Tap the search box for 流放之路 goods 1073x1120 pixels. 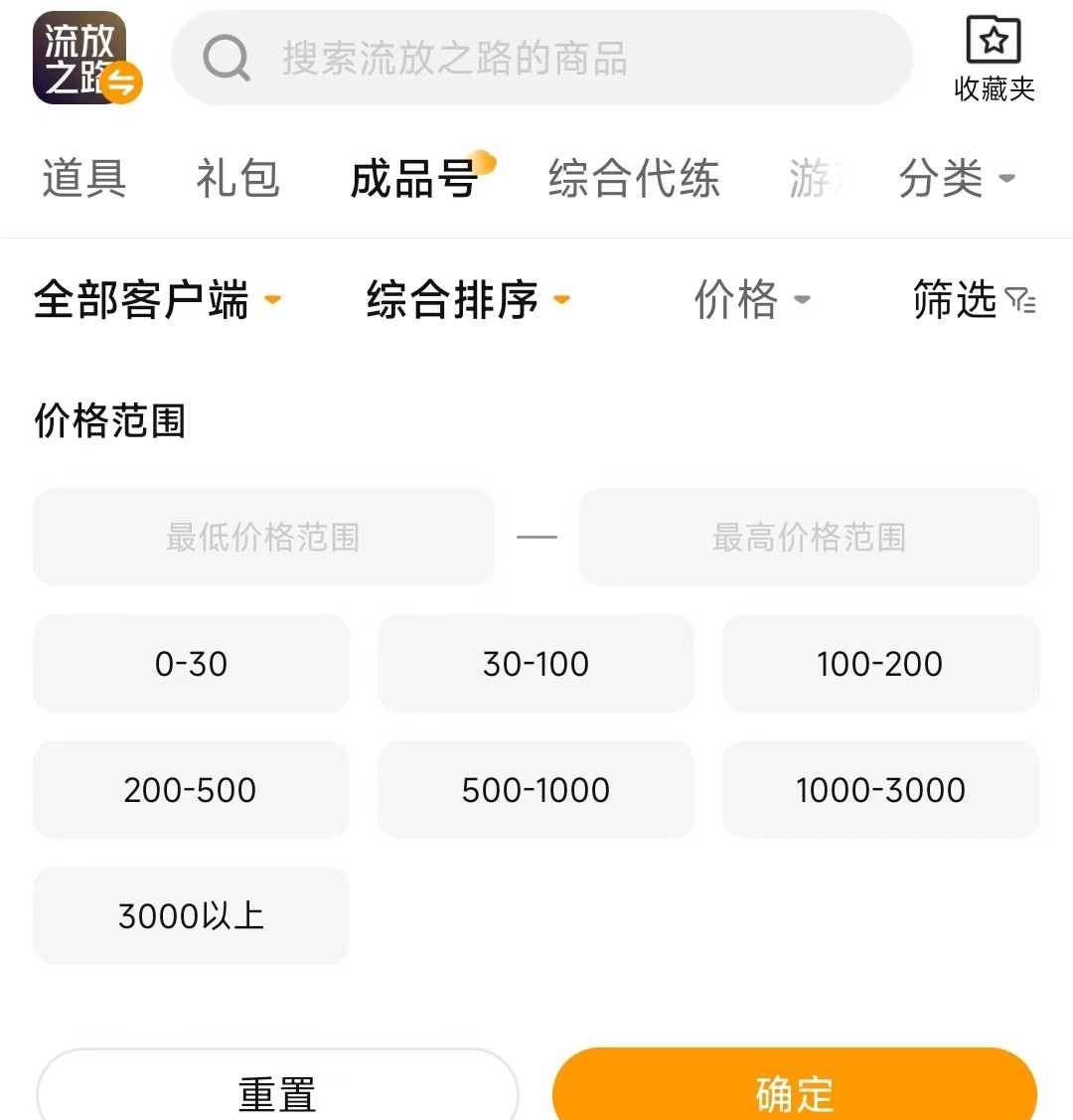point(541,59)
